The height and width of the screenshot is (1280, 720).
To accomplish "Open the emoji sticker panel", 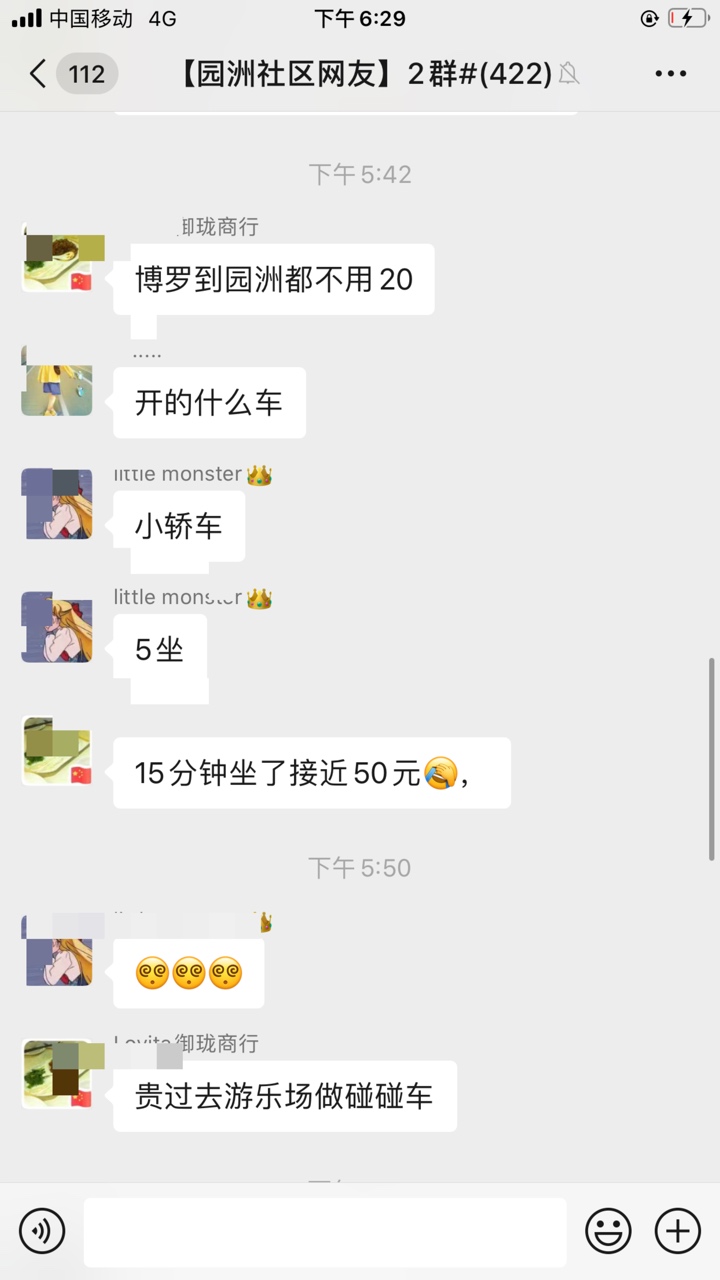I will pyautogui.click(x=608, y=1230).
